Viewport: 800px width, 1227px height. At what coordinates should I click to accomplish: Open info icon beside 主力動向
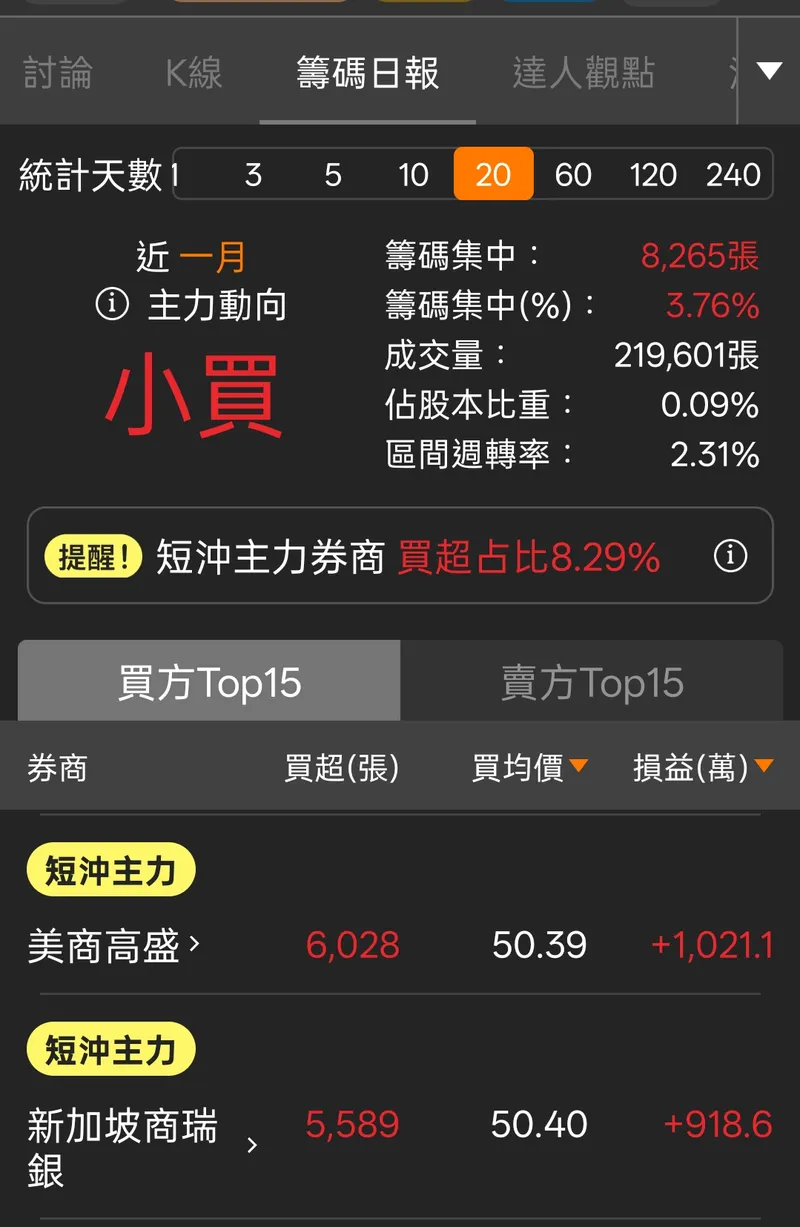pos(112,305)
